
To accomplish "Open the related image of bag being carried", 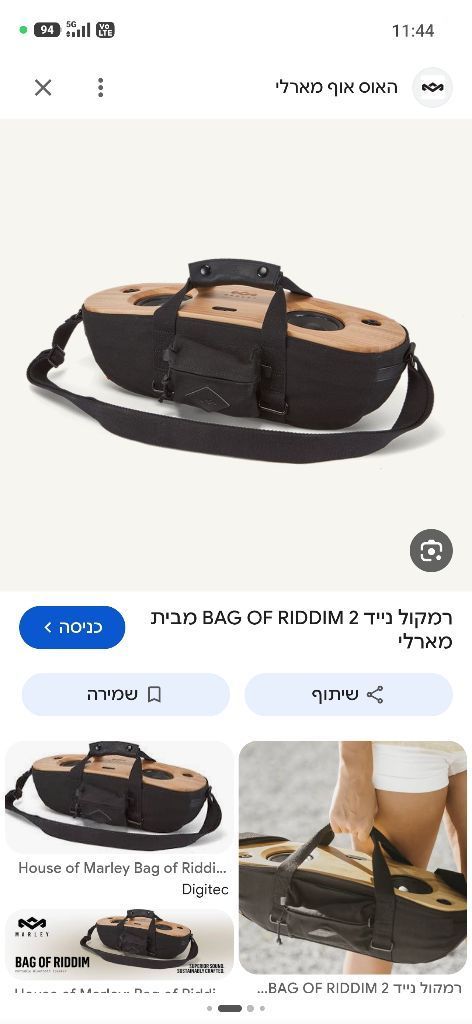I will (x=353, y=867).
